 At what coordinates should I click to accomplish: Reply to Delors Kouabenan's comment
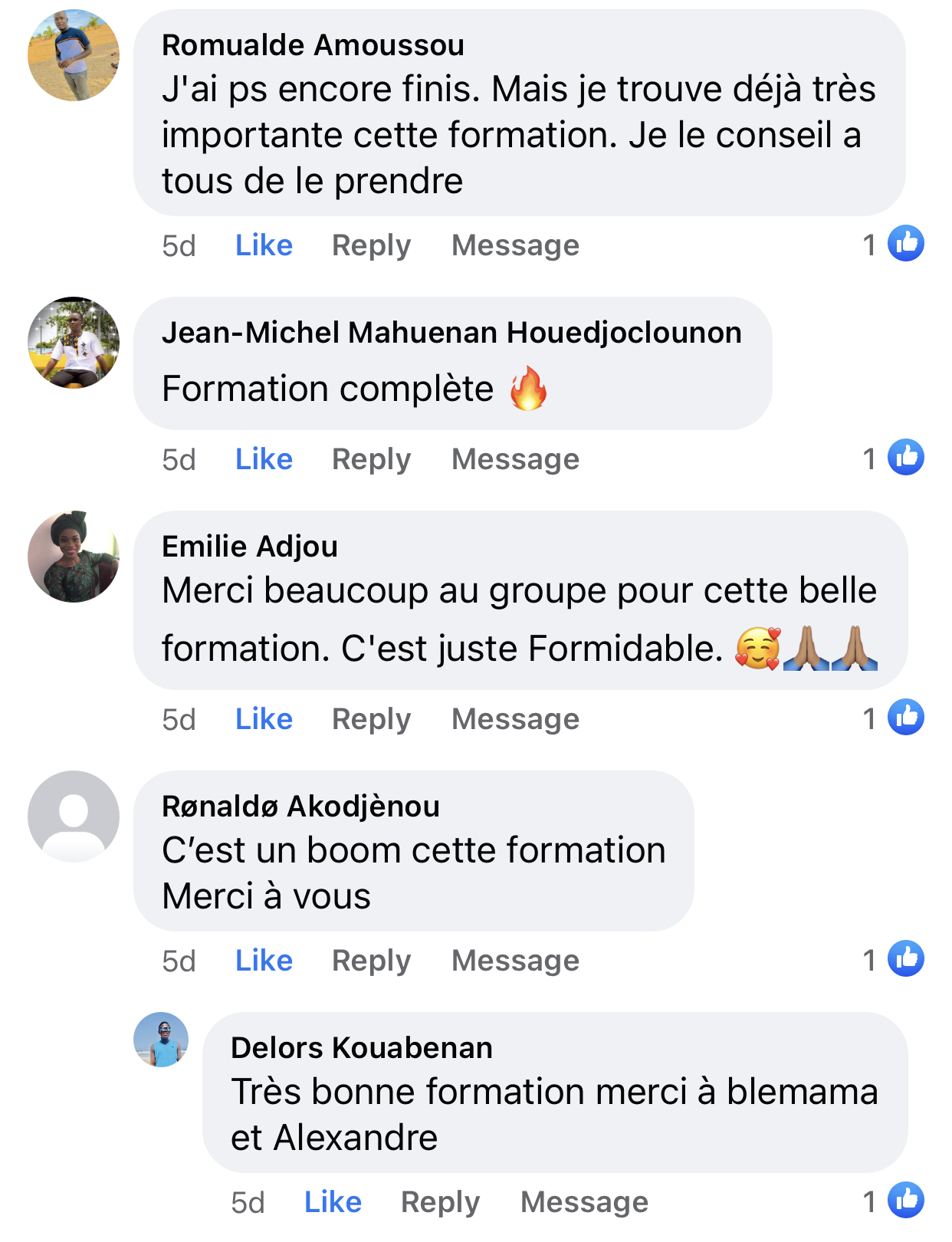point(440,1202)
